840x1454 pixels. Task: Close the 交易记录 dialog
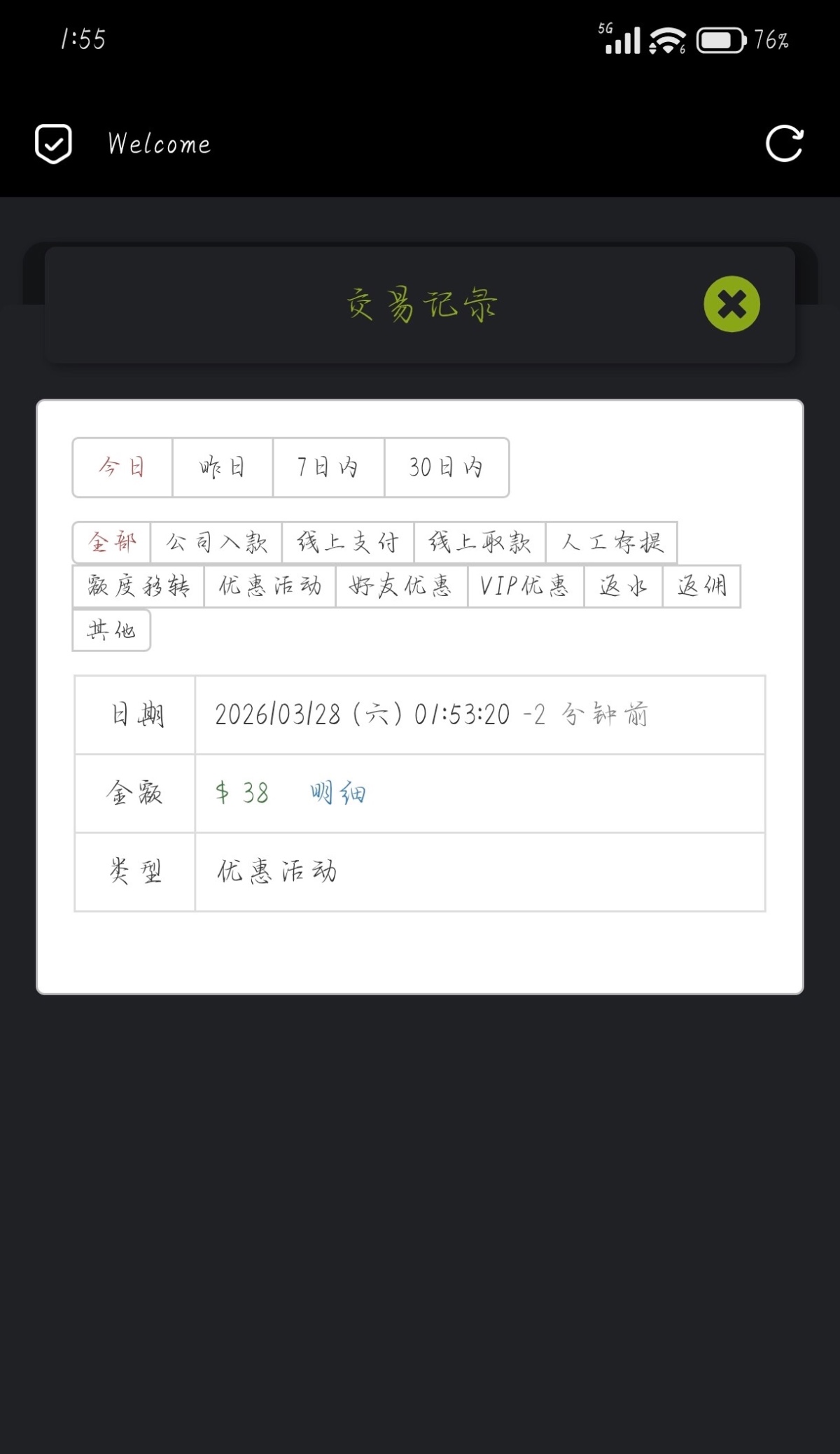pyautogui.click(x=731, y=304)
